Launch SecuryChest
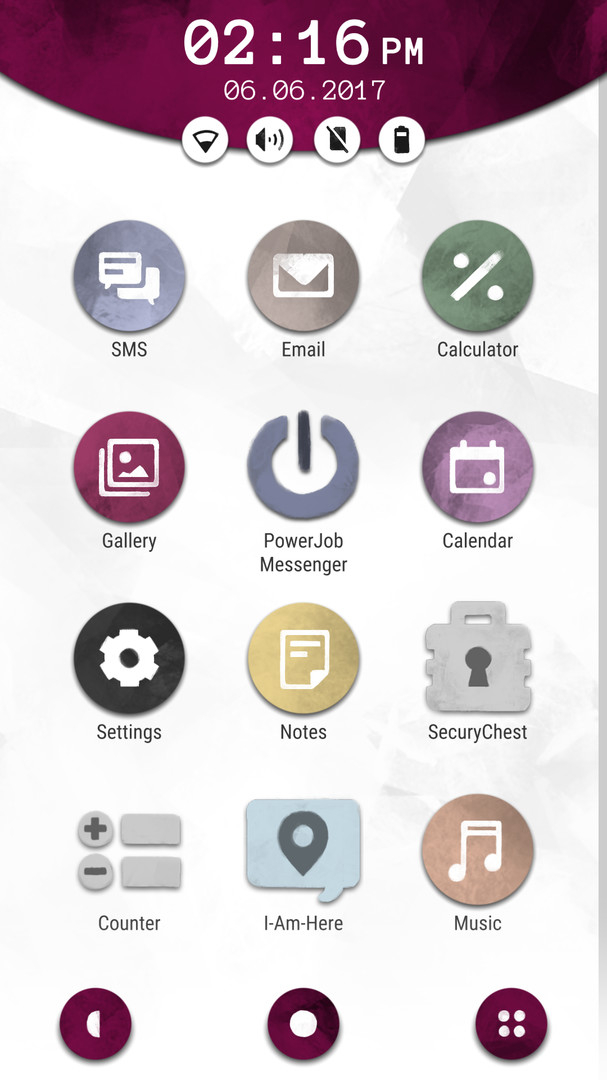The image size is (607, 1080). pos(477,657)
